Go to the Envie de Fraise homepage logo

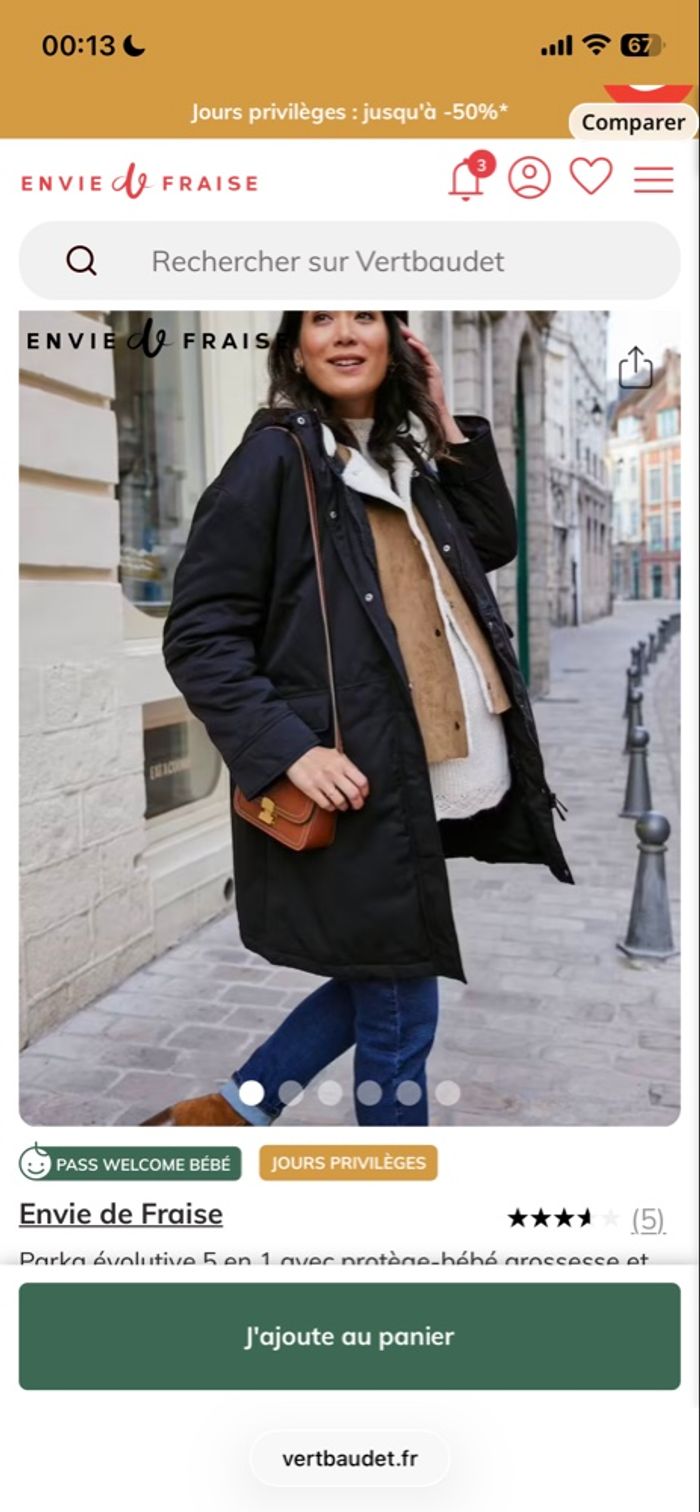tap(139, 182)
